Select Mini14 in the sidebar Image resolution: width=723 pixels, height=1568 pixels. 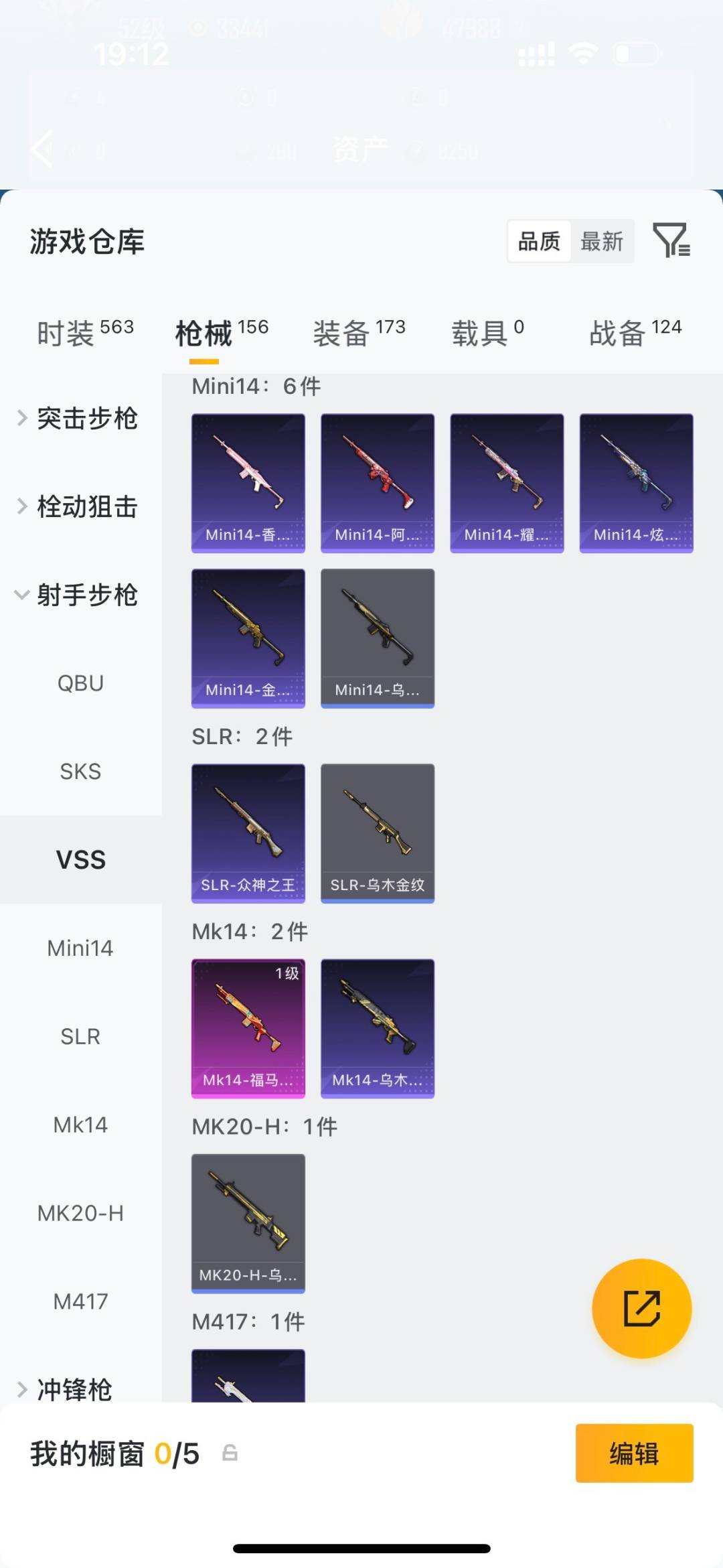coord(80,948)
